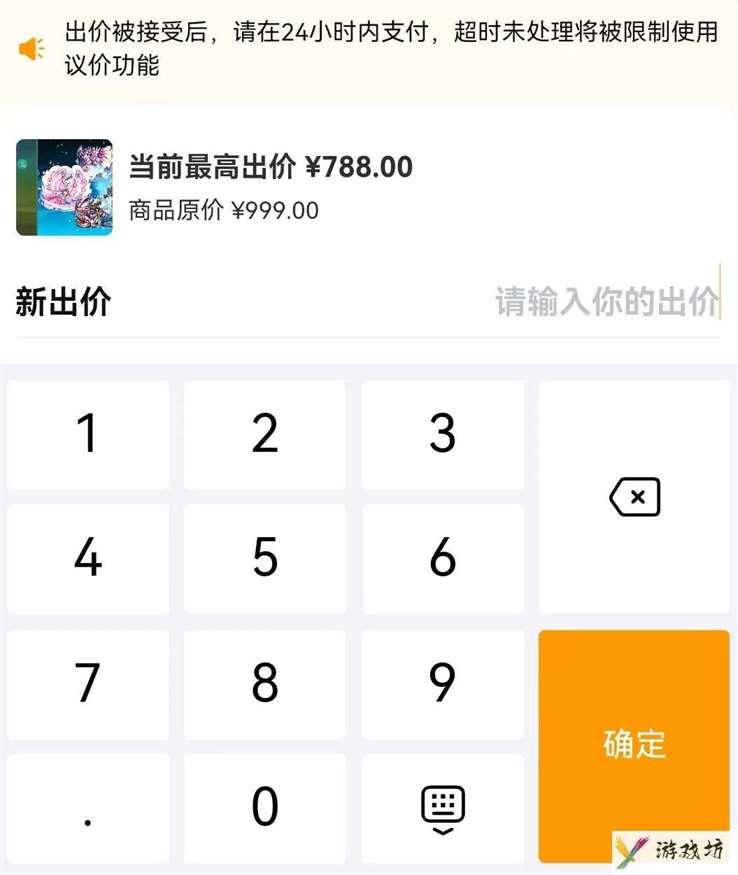
Task: Enter digit 2 on the keypad
Action: (x=265, y=434)
